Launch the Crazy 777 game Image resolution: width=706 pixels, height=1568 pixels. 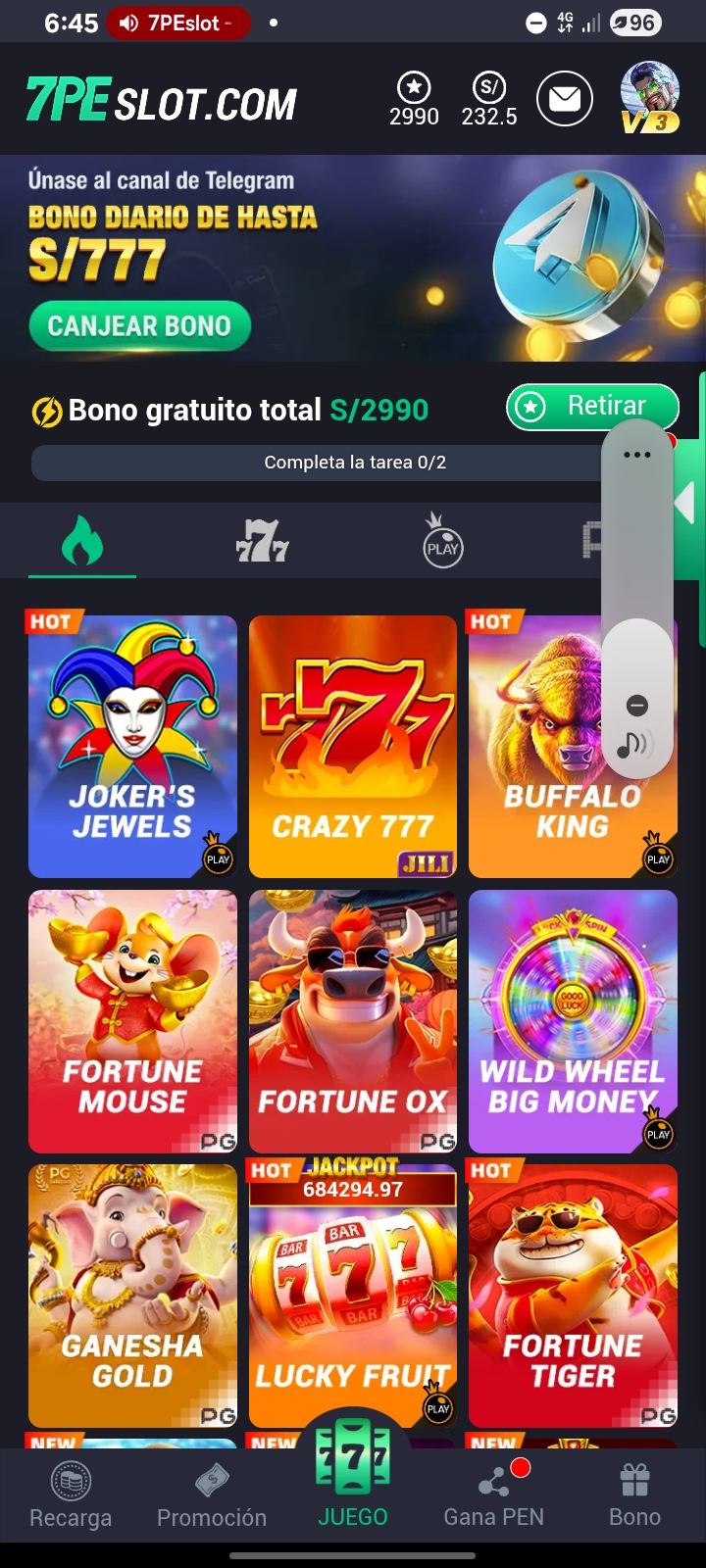tap(353, 746)
